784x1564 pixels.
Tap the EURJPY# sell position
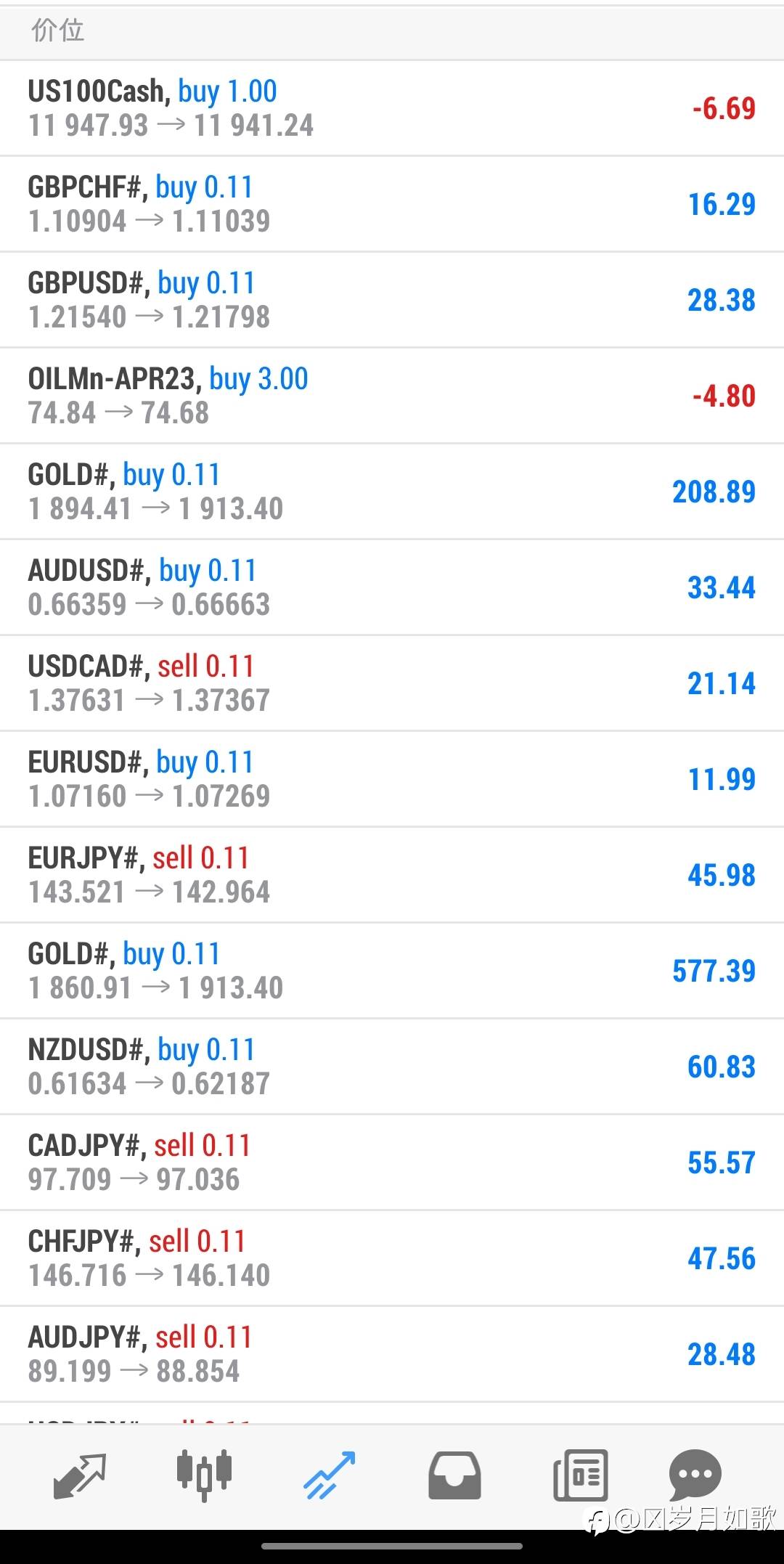point(392,875)
